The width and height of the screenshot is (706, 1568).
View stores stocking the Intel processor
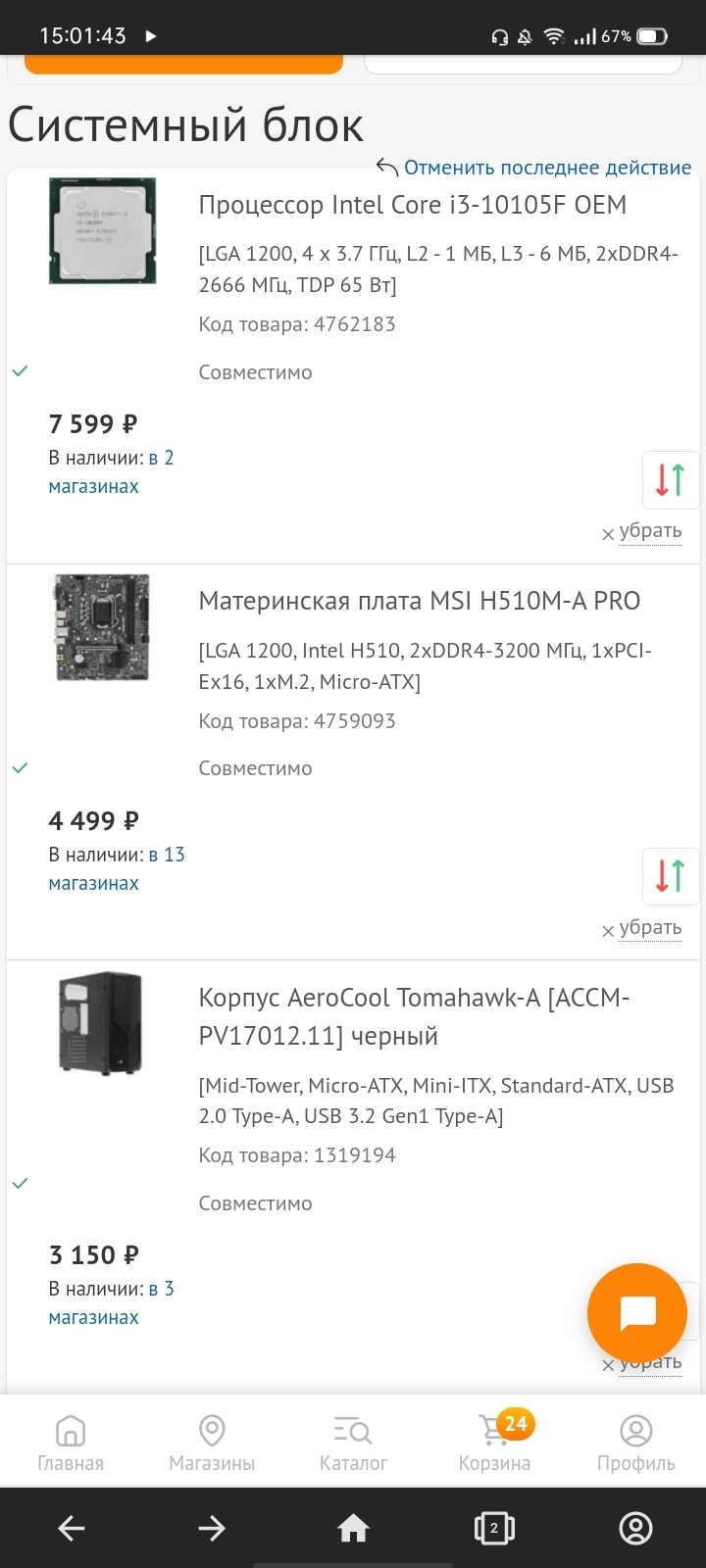pos(111,472)
